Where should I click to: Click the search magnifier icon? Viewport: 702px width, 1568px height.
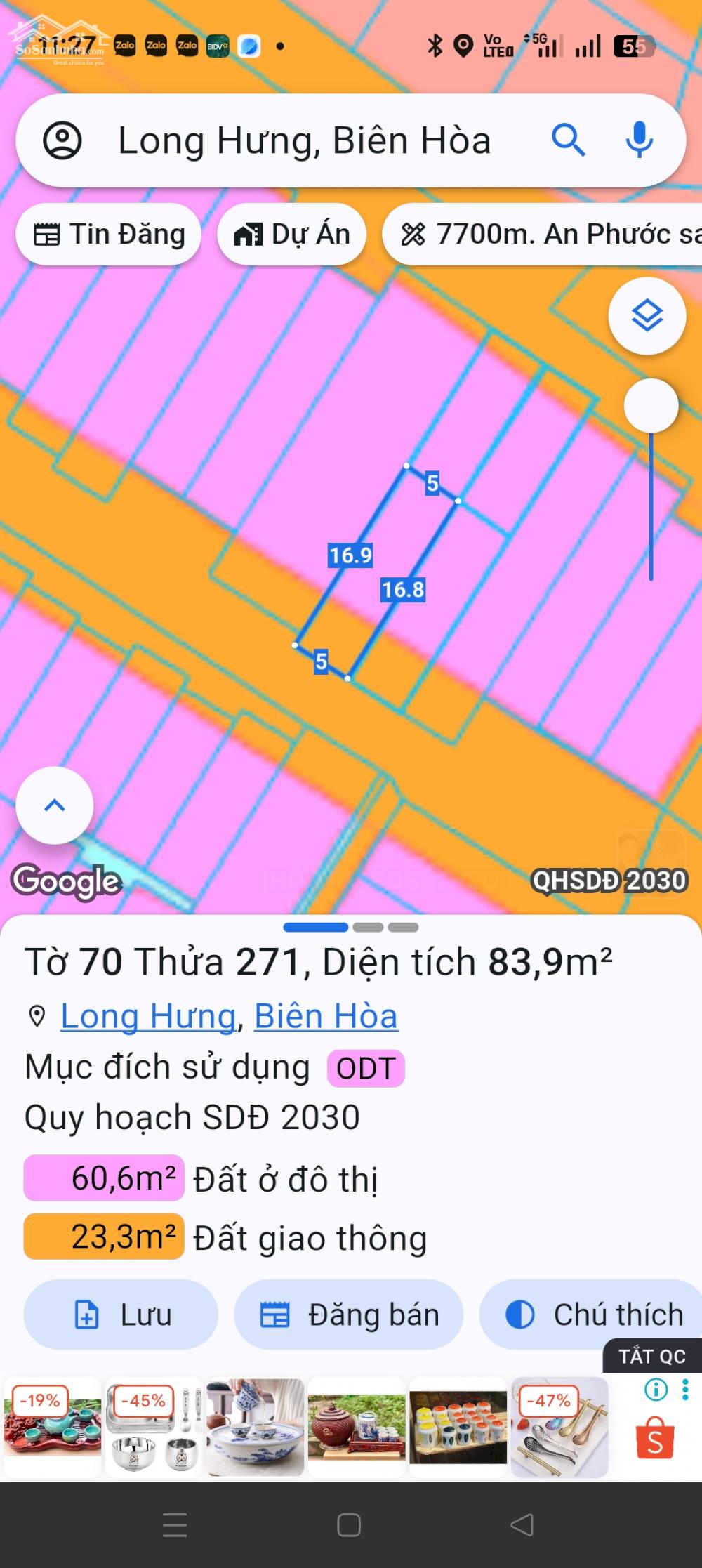[x=569, y=139]
